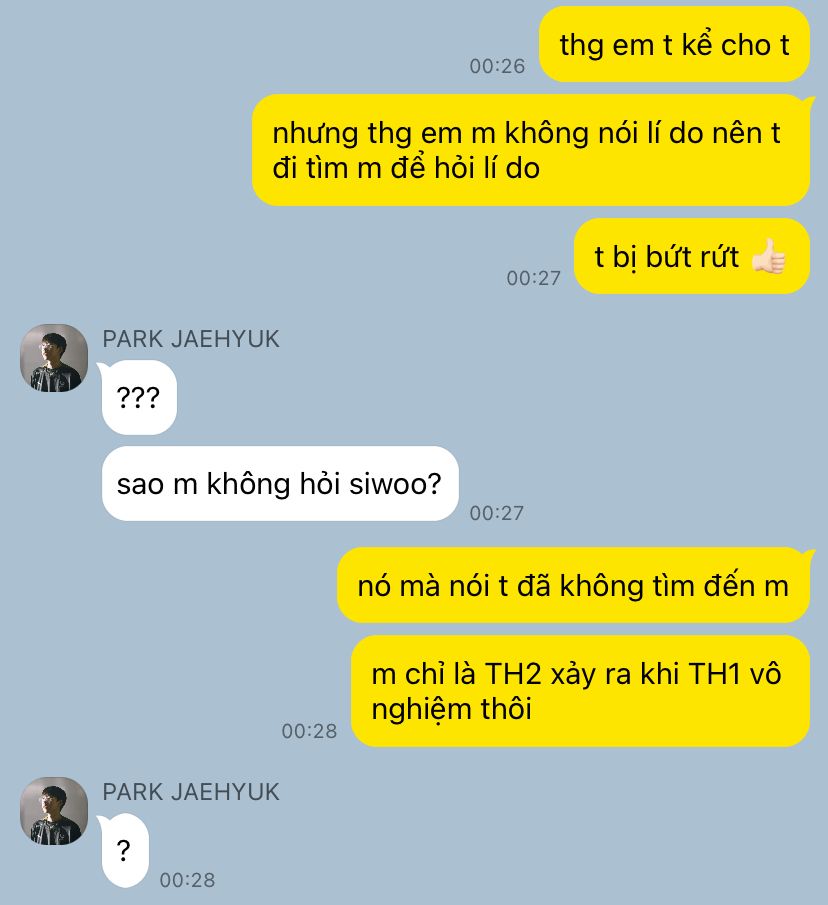Screen dimensions: 828x905
Task: Open PARK JAEHYUK's avatar beside the "???" message
Action: [54, 358]
